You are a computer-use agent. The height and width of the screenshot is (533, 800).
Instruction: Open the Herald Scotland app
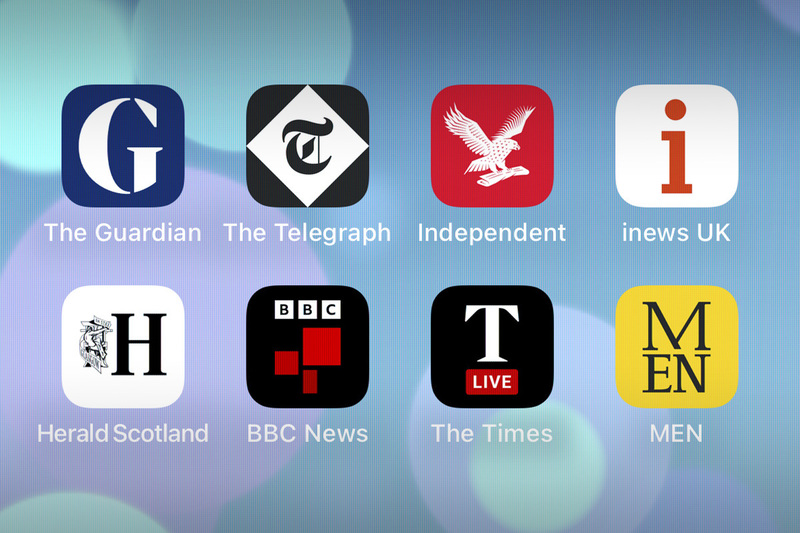tap(122, 346)
